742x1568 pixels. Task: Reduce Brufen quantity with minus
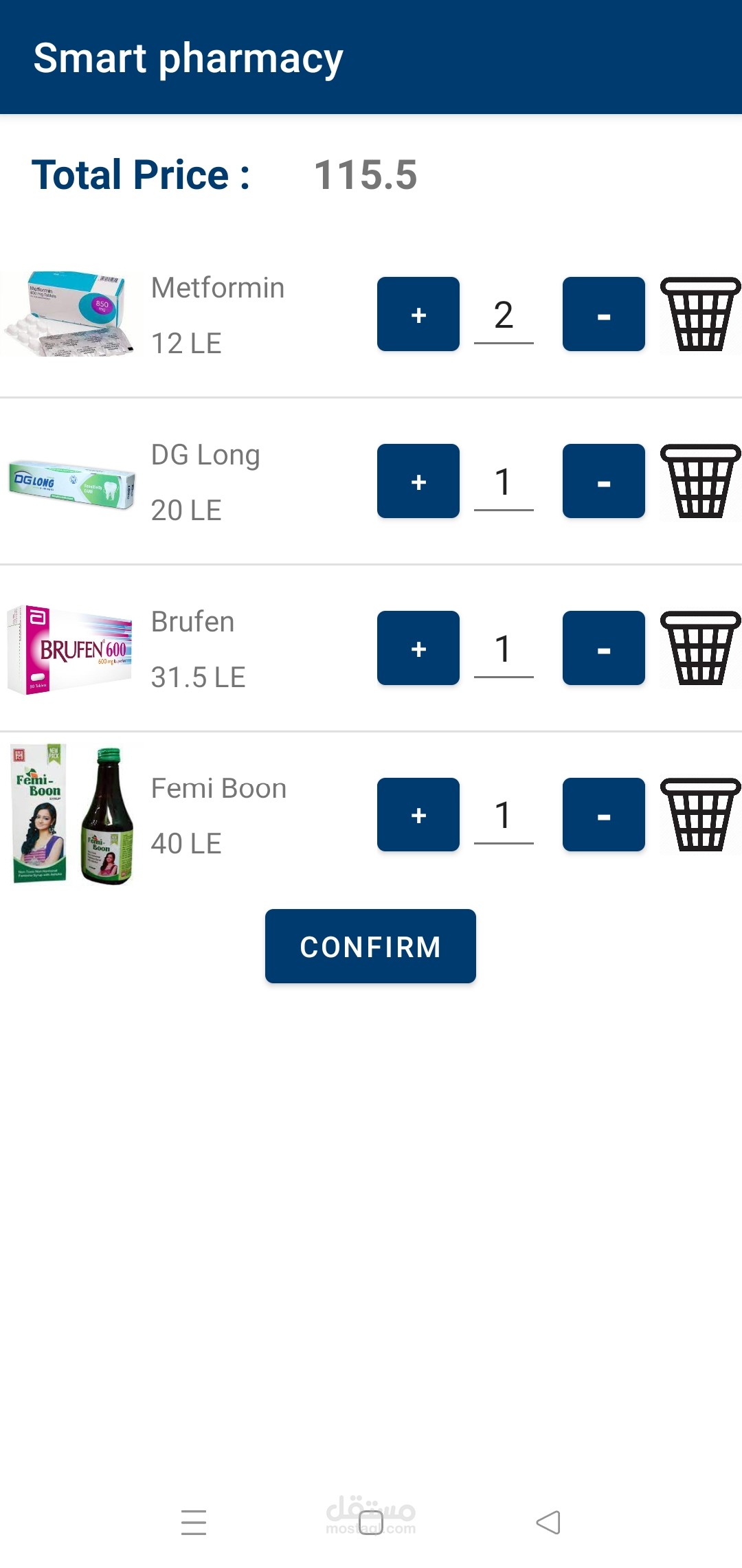point(603,649)
